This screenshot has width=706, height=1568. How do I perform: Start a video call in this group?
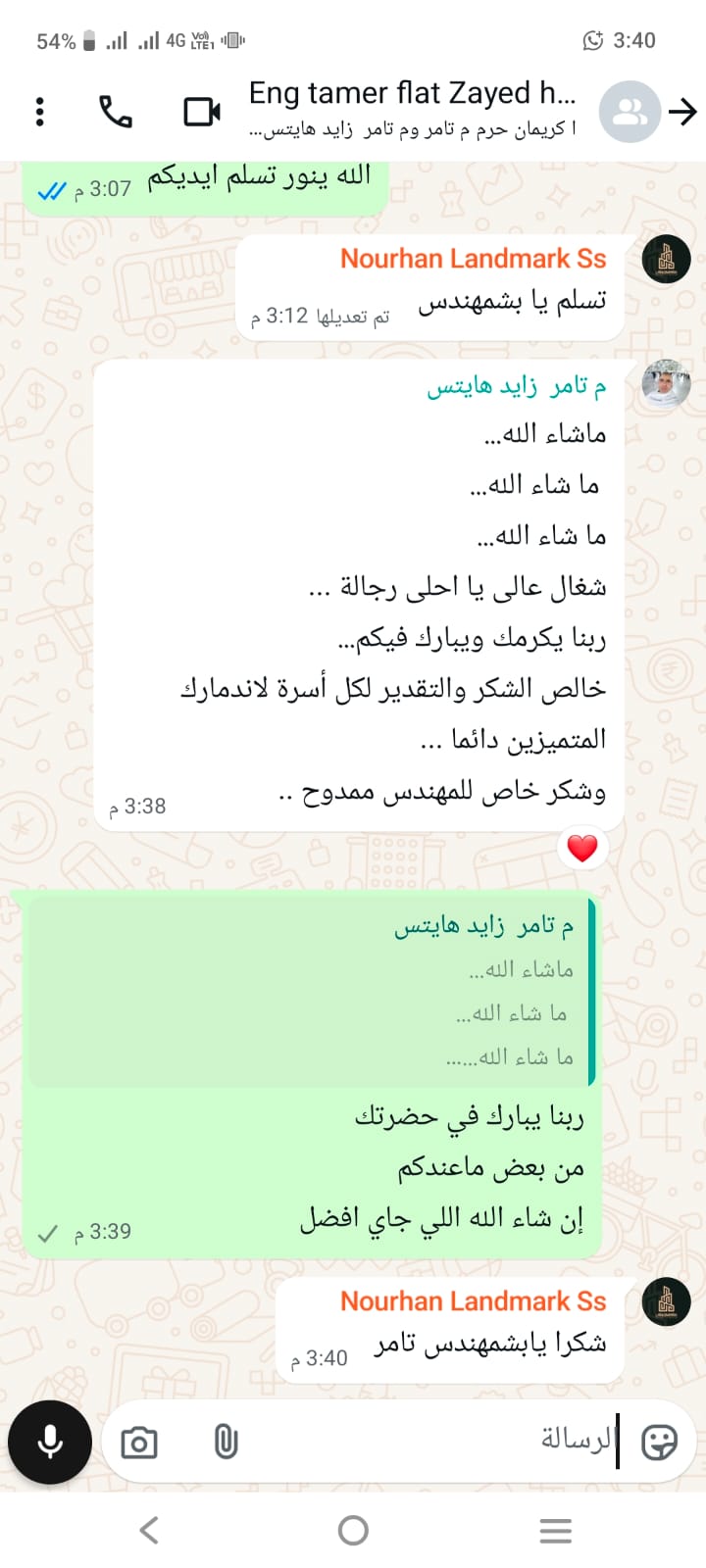click(x=202, y=112)
